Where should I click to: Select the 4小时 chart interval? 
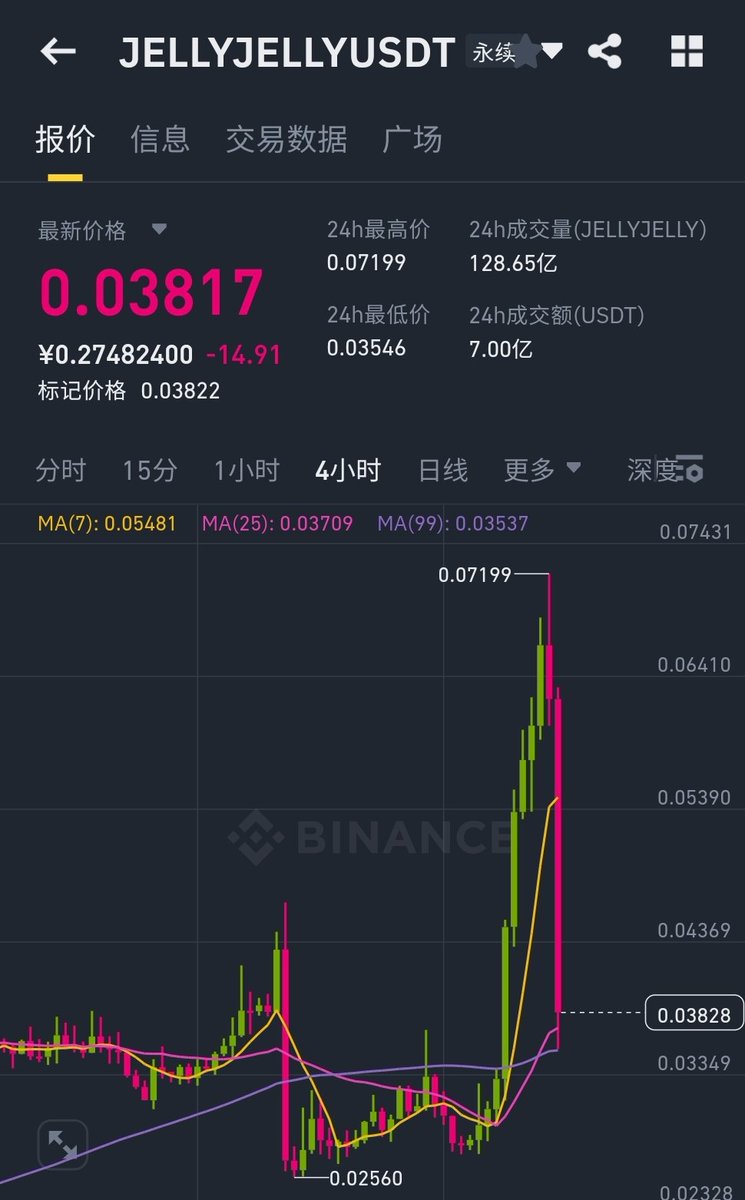coord(348,470)
